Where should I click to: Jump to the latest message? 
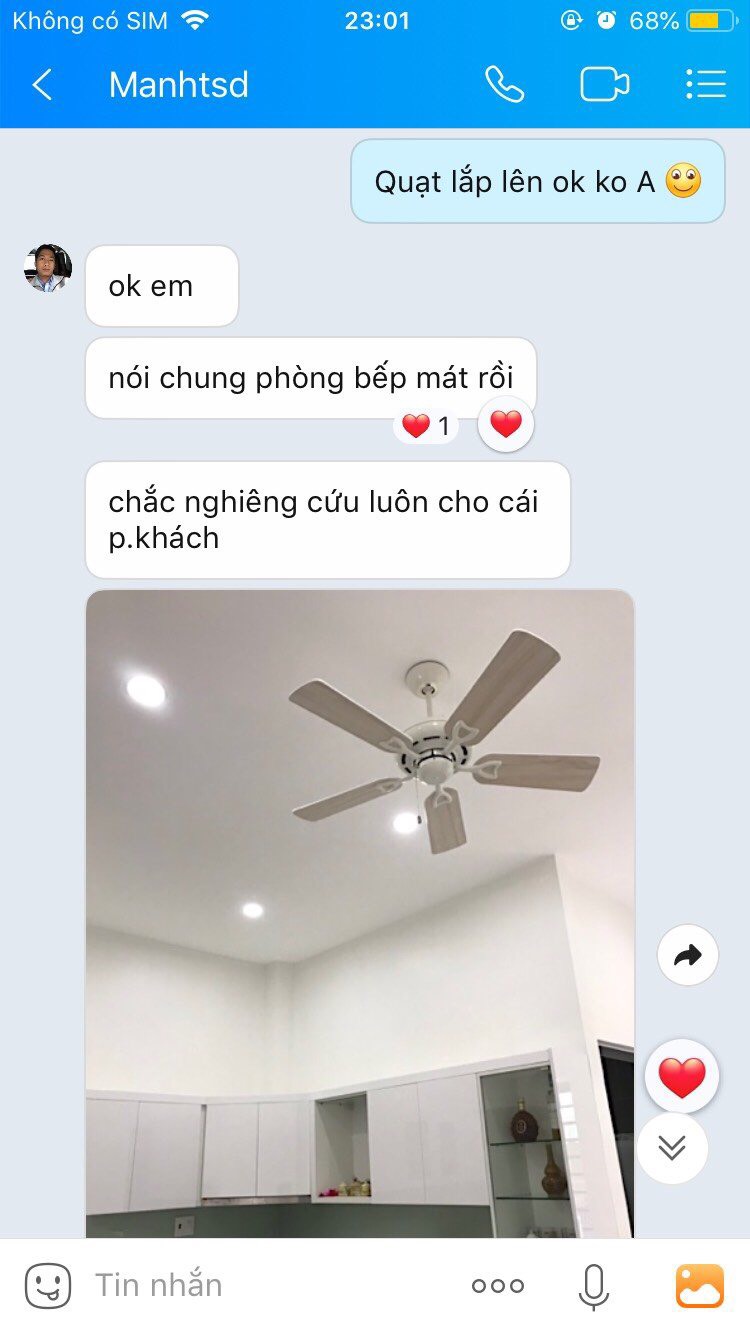672,1148
